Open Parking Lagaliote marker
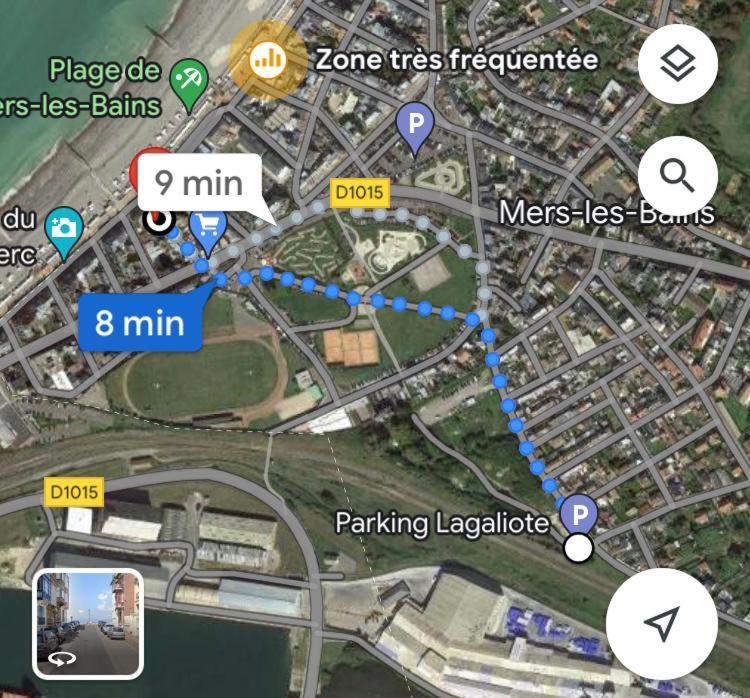This screenshot has width=750, height=698. (x=578, y=516)
